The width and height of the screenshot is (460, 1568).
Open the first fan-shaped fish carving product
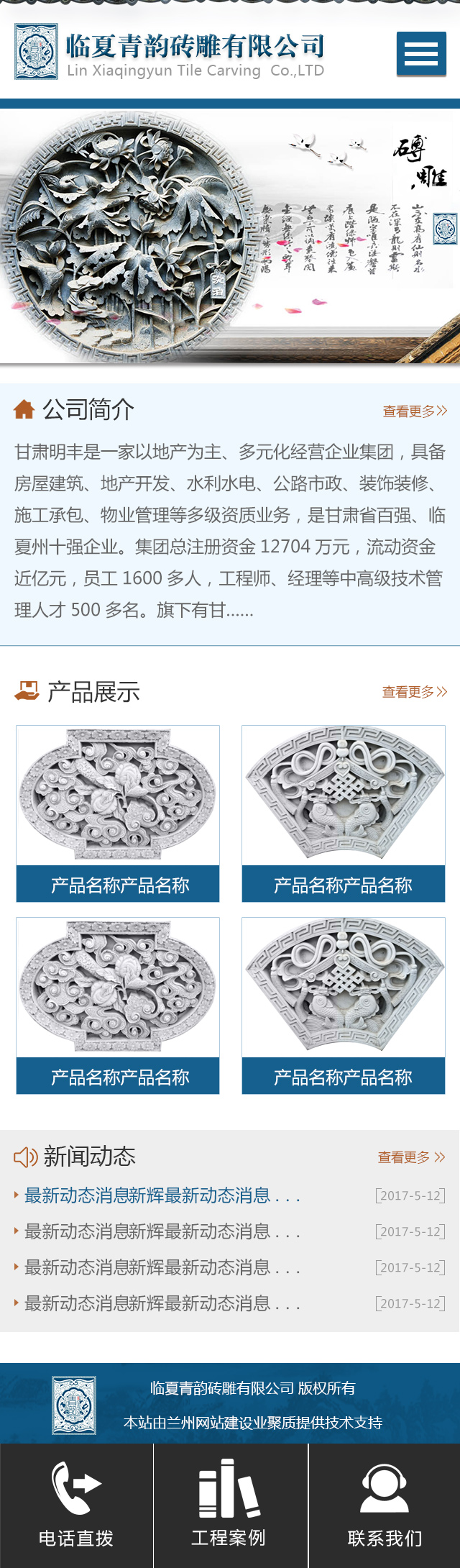[x=344, y=813]
